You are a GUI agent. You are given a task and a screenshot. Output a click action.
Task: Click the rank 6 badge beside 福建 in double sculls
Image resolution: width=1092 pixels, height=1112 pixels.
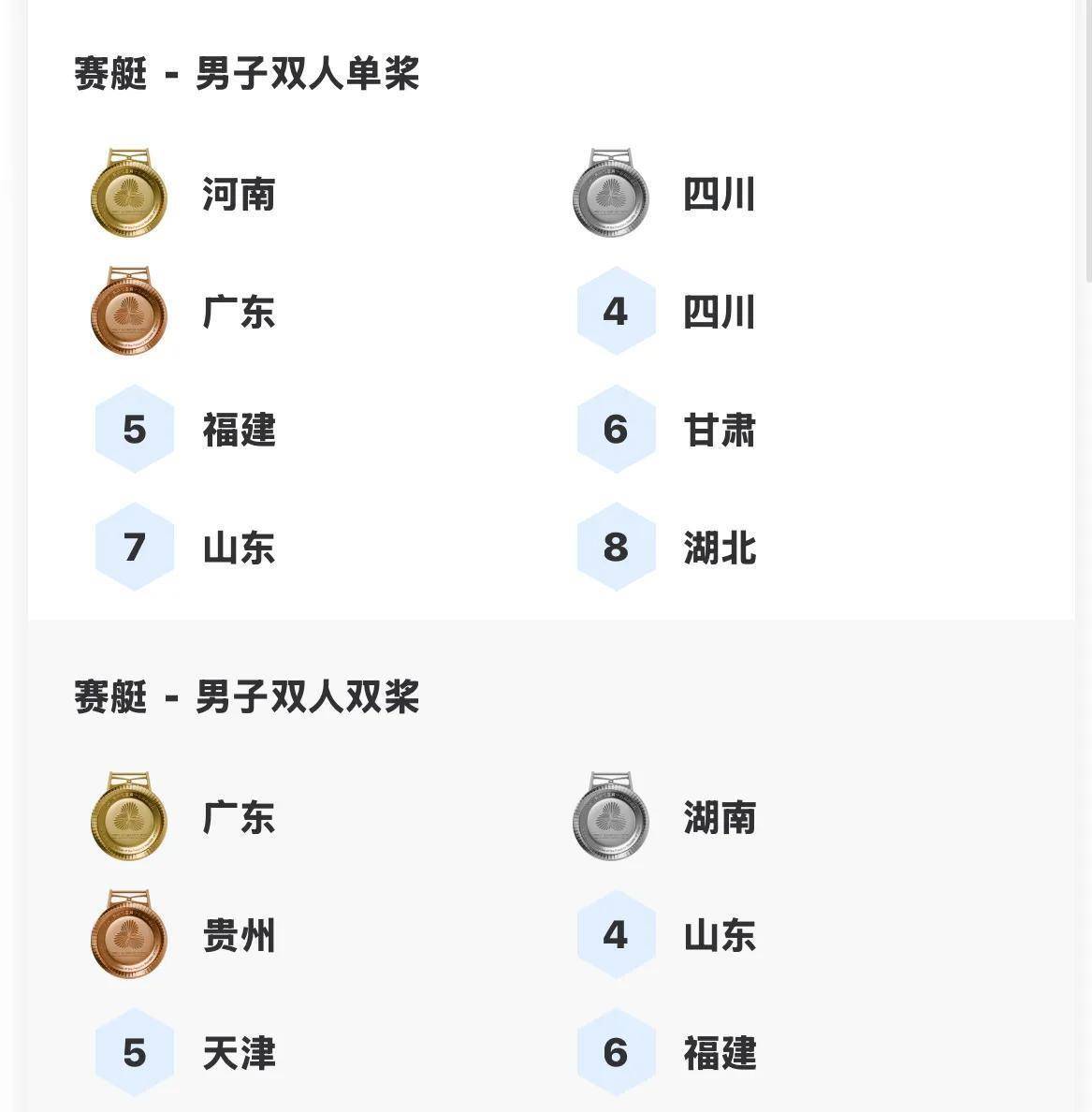click(615, 1054)
